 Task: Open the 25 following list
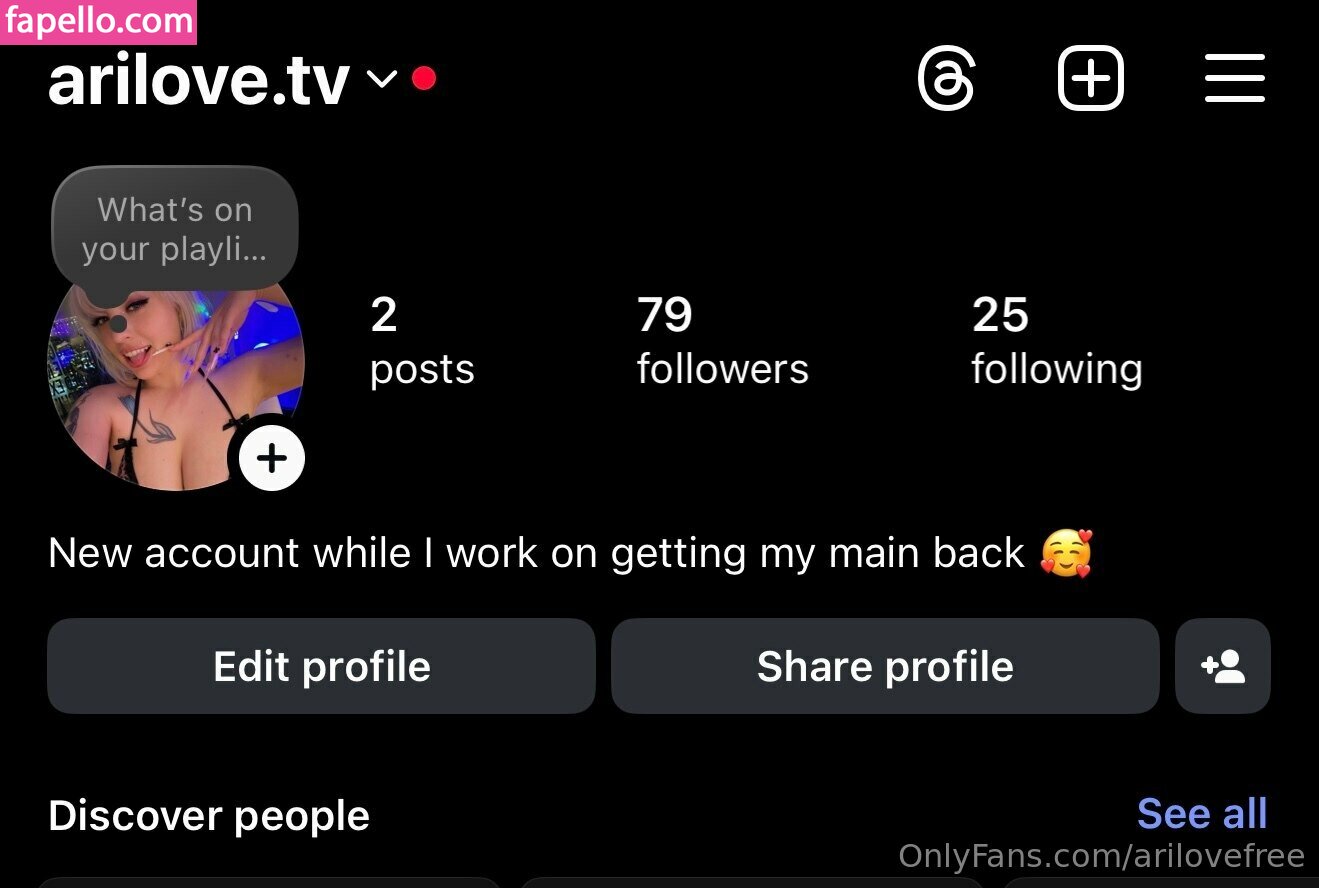coord(1056,342)
